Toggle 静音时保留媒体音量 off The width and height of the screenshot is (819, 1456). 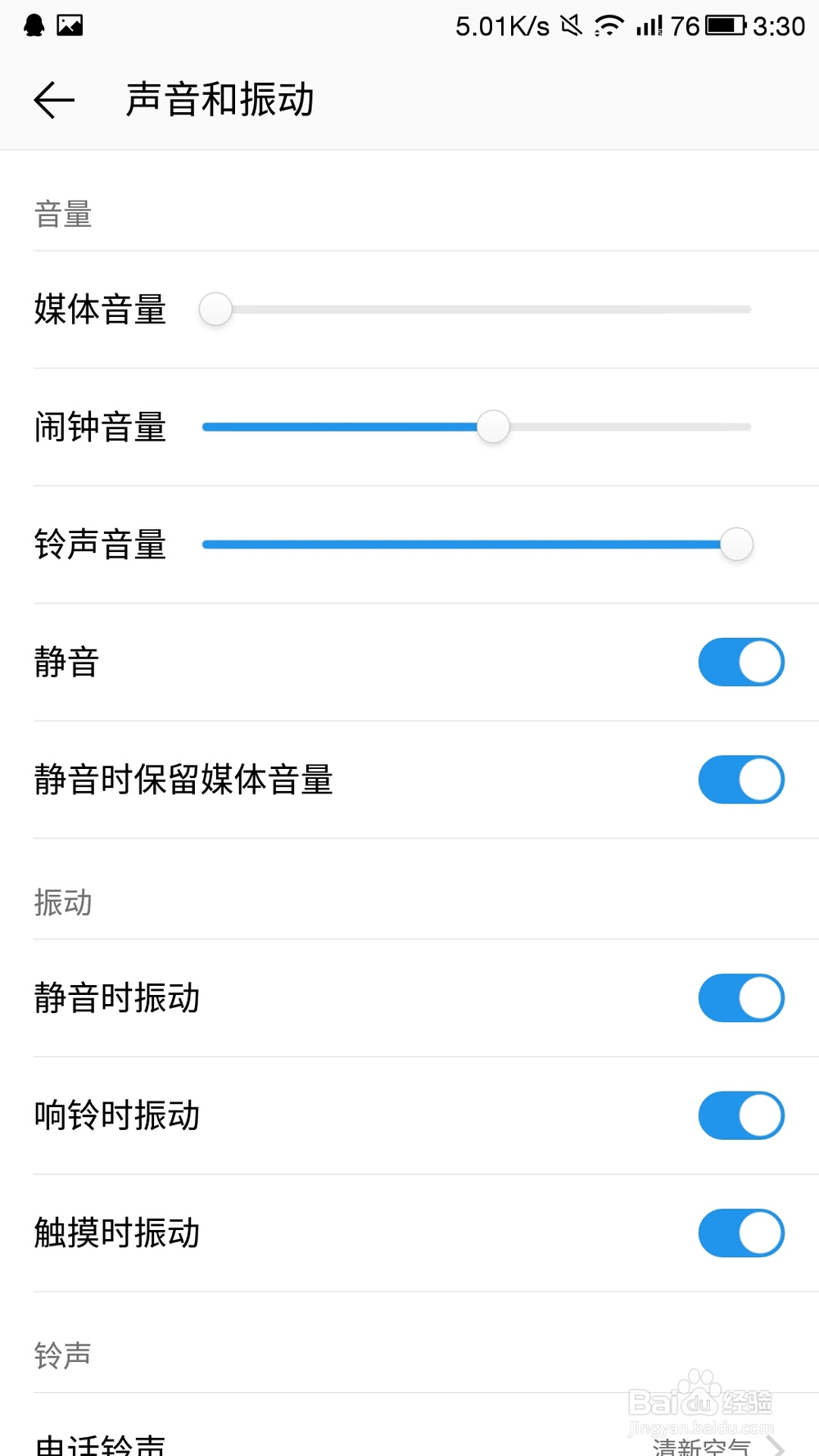click(x=741, y=780)
